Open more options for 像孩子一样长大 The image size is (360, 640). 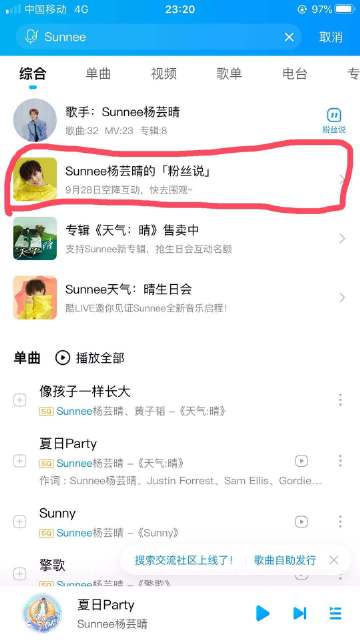(x=340, y=400)
